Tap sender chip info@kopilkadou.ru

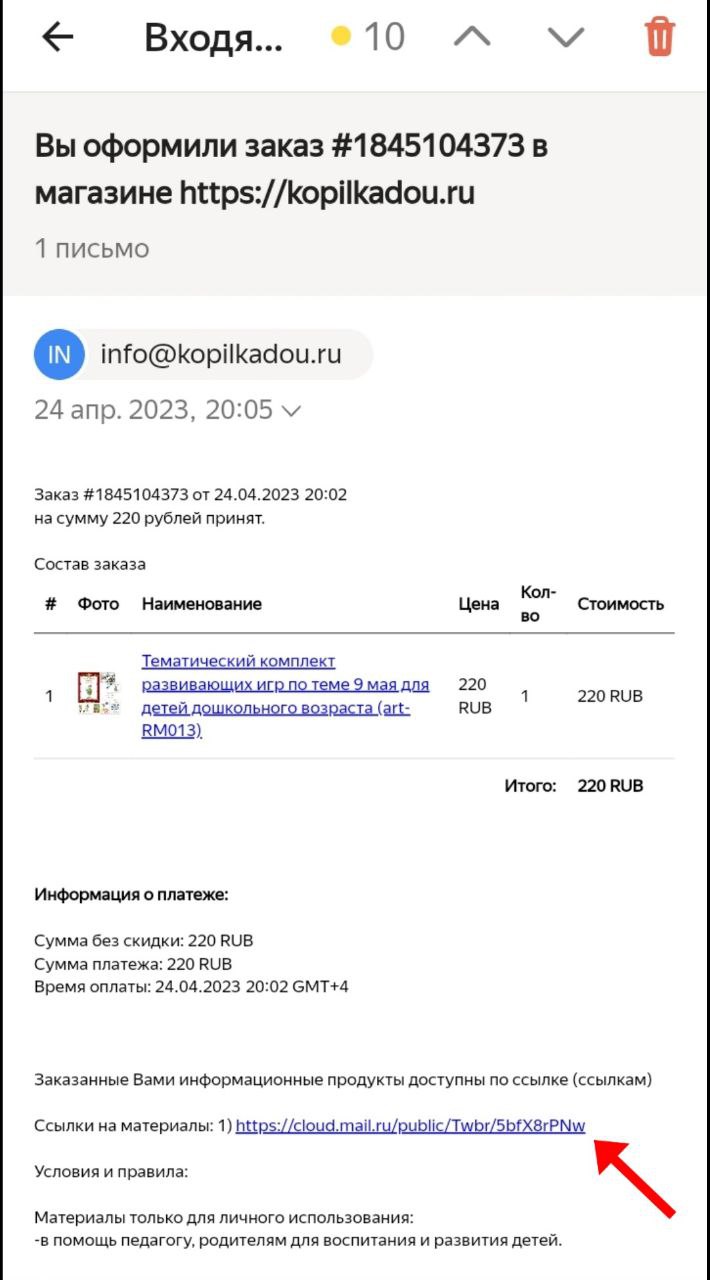204,354
